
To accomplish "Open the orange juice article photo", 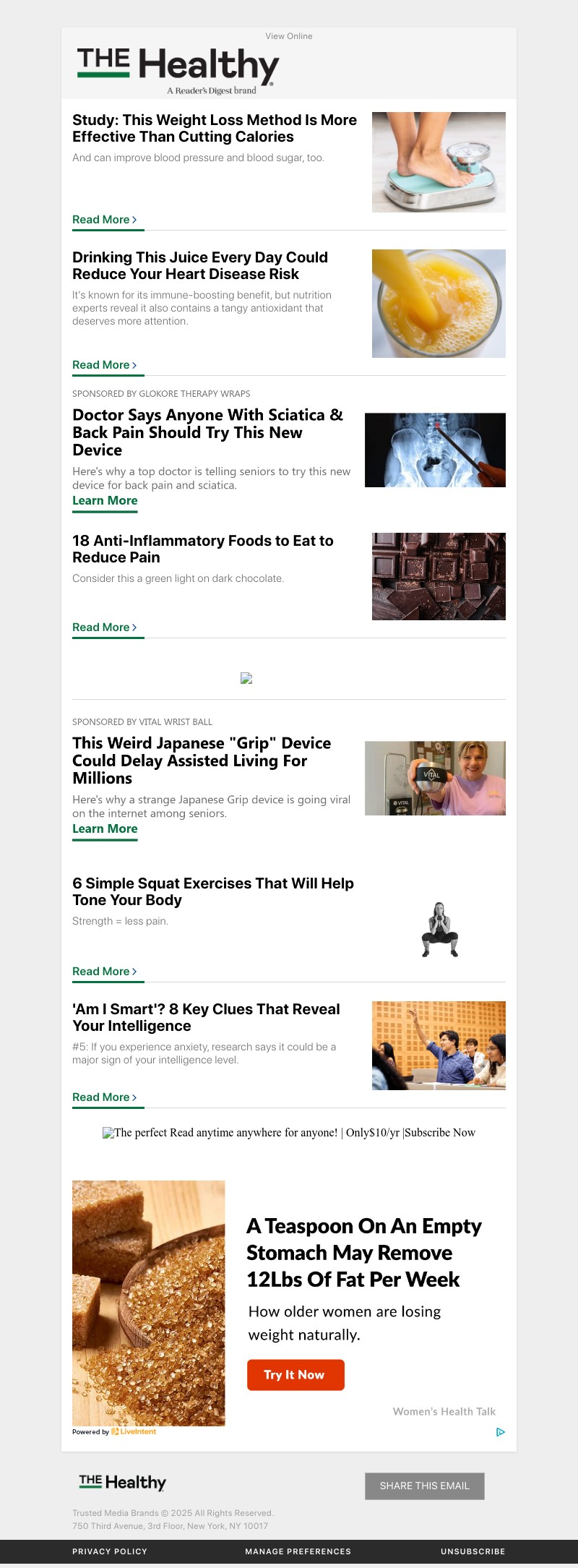I will (439, 304).
